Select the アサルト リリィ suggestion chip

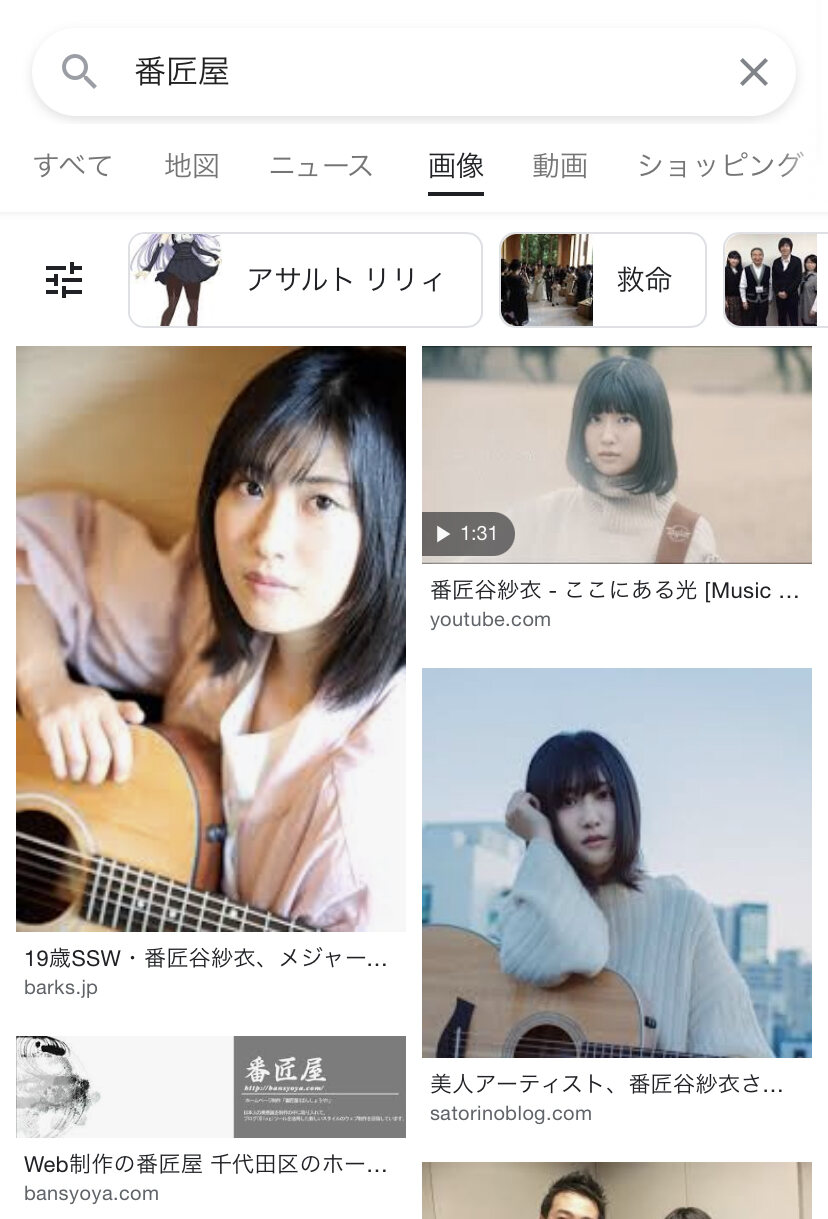[305, 280]
